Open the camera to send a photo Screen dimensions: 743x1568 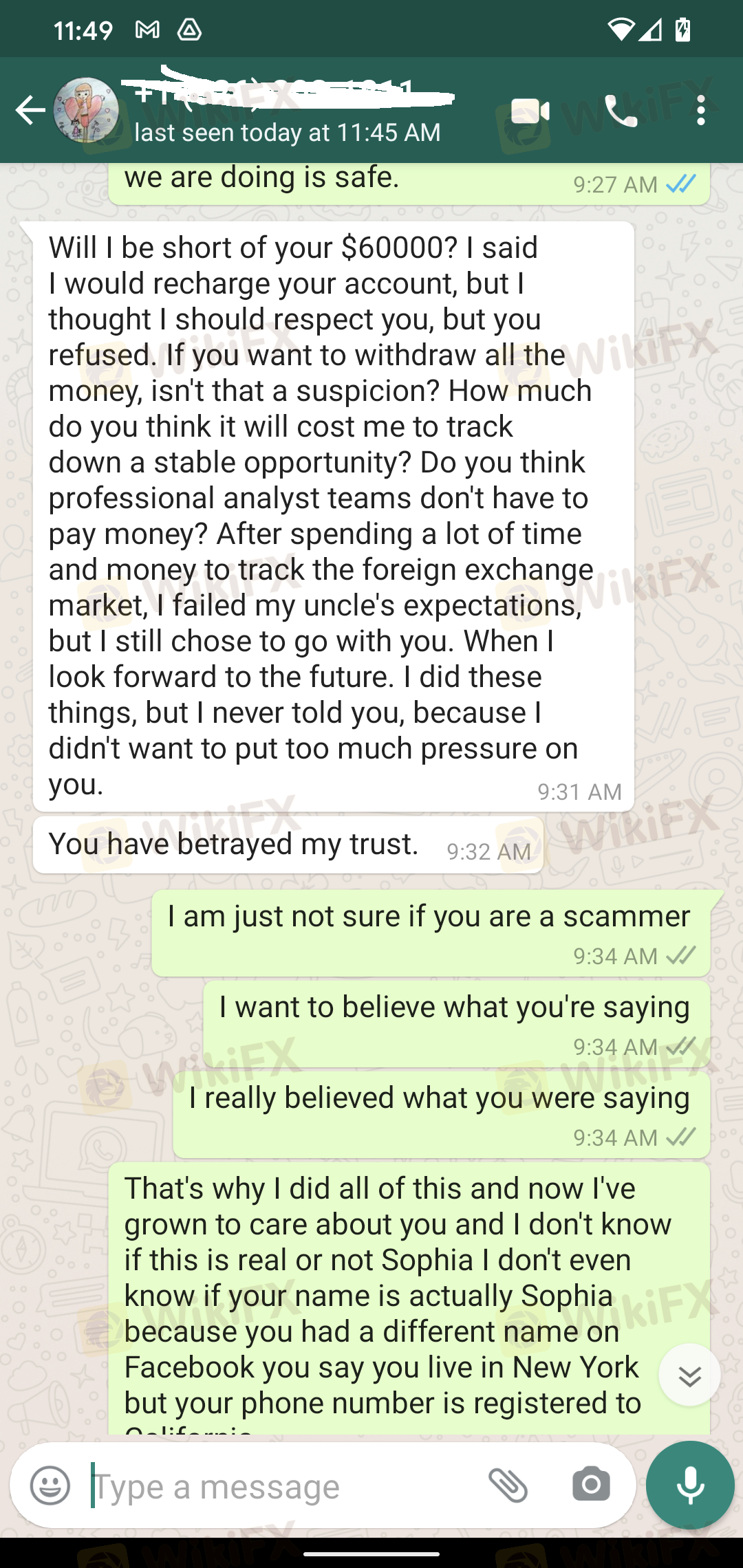click(591, 1484)
